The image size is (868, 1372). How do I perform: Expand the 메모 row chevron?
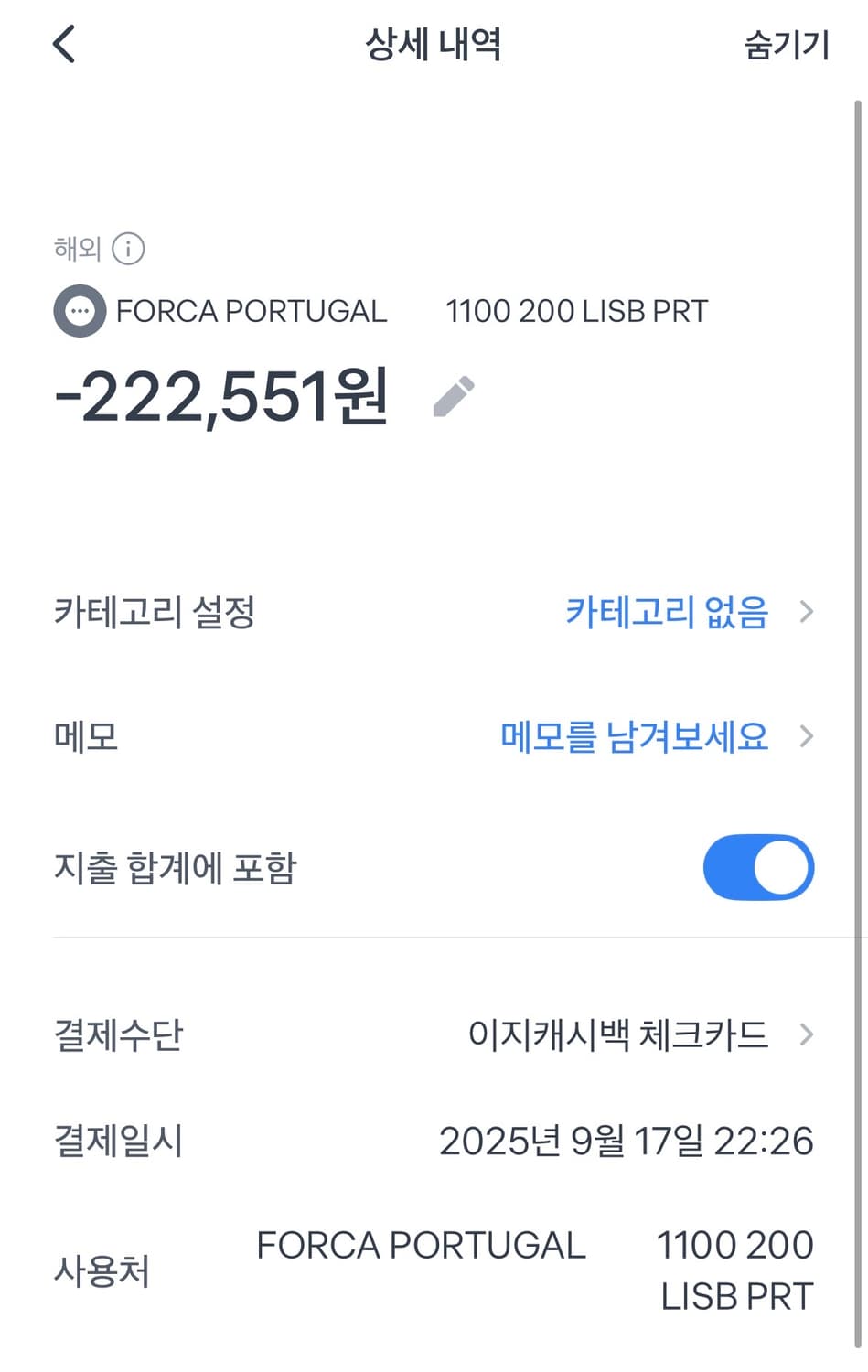coord(808,736)
